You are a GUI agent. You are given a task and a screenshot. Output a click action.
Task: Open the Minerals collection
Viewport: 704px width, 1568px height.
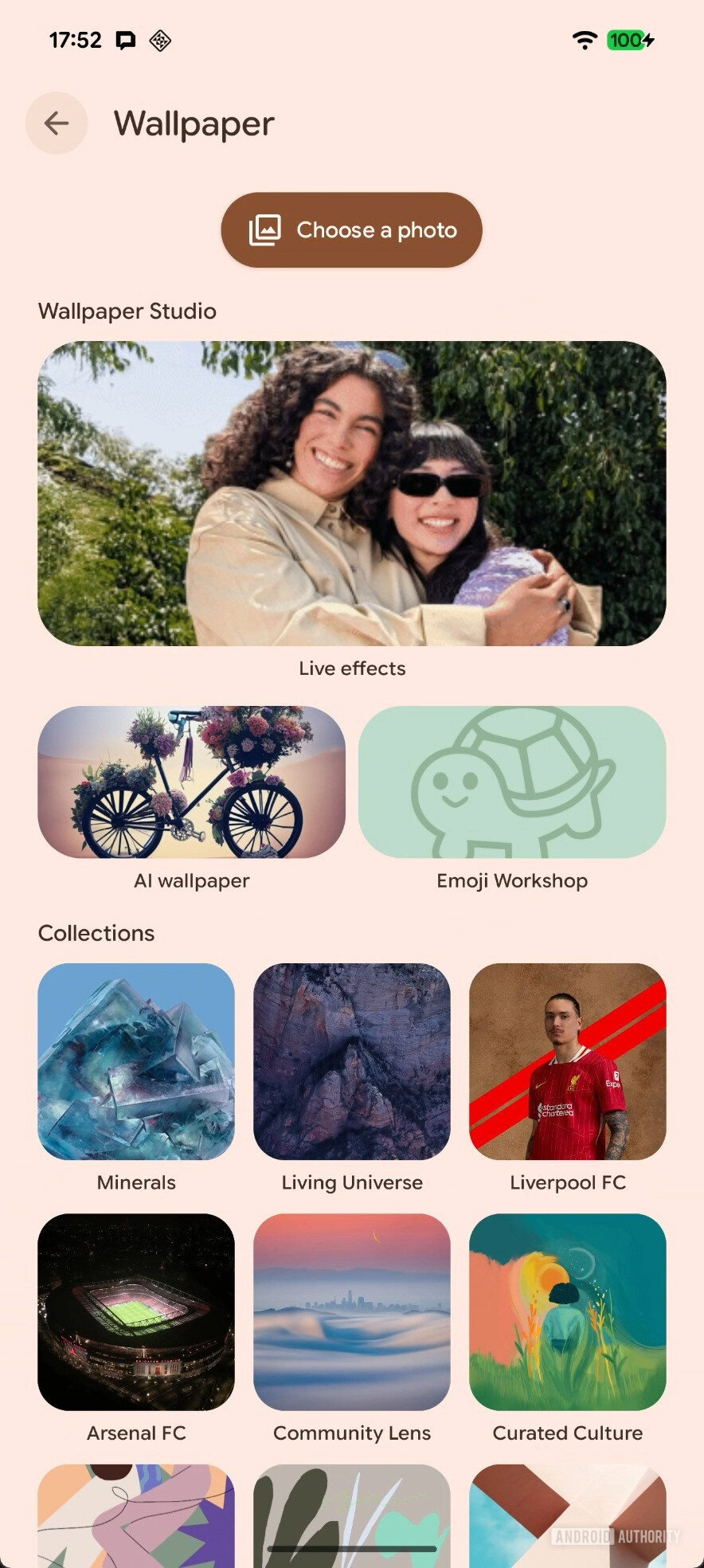coord(136,1061)
